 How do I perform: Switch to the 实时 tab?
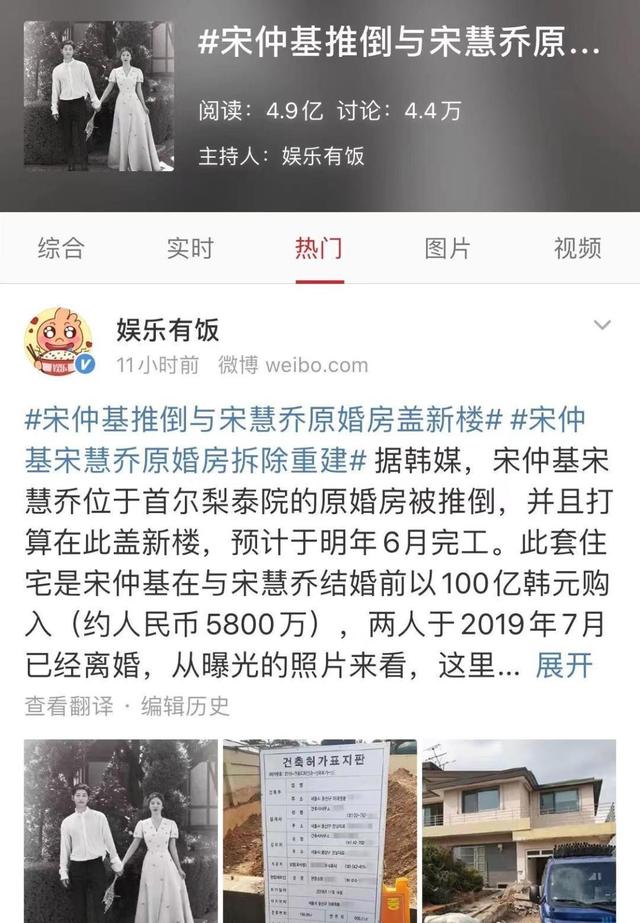(189, 248)
